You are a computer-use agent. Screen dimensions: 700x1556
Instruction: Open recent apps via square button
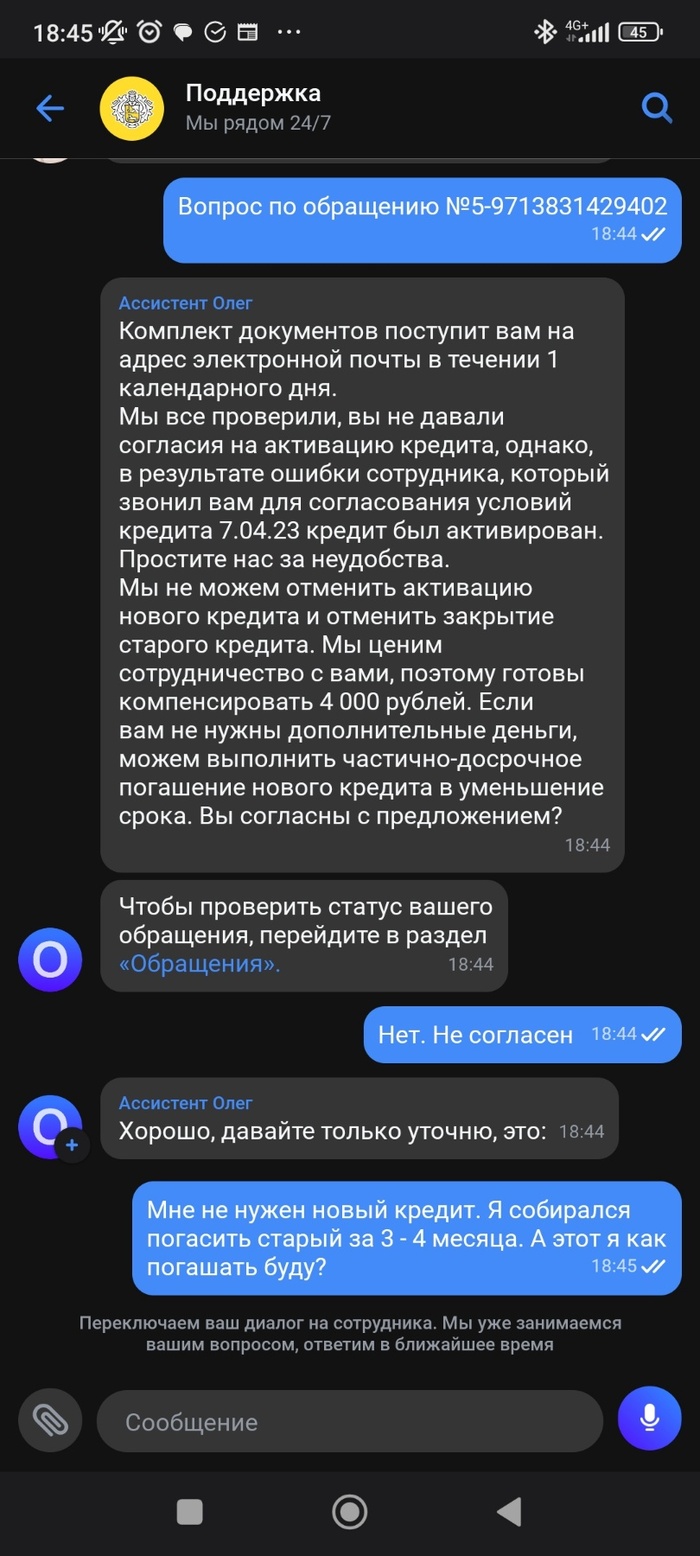click(x=190, y=1511)
